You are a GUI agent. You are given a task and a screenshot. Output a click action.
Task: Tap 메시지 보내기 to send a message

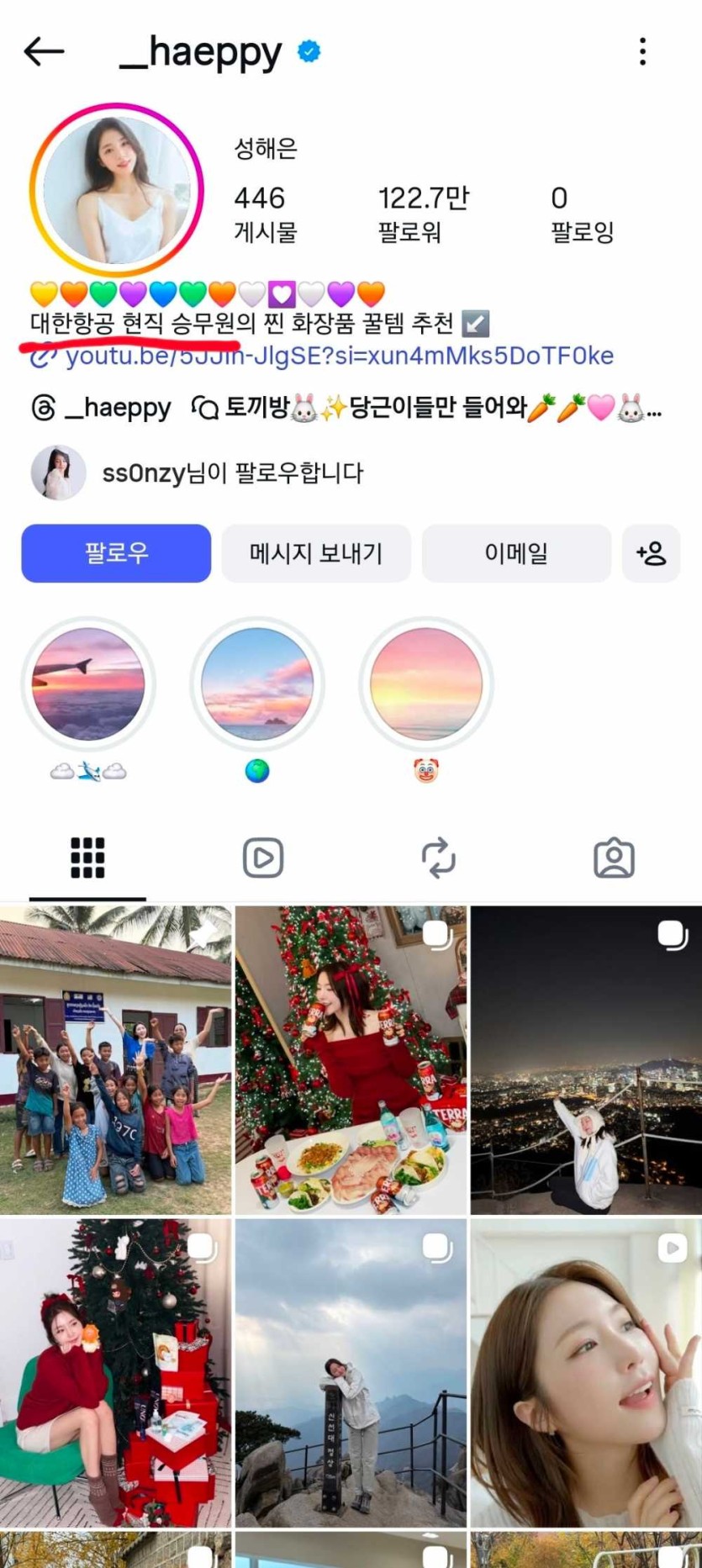(x=316, y=553)
